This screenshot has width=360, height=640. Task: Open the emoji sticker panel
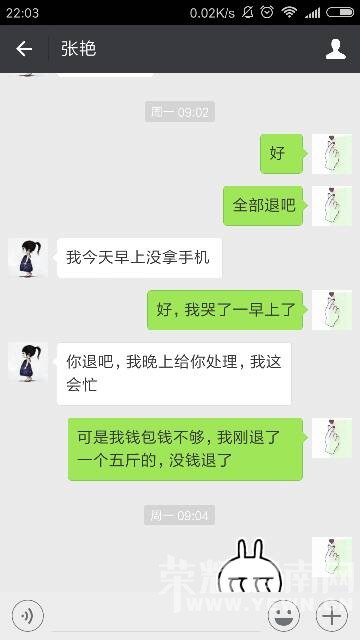[x=284, y=616]
